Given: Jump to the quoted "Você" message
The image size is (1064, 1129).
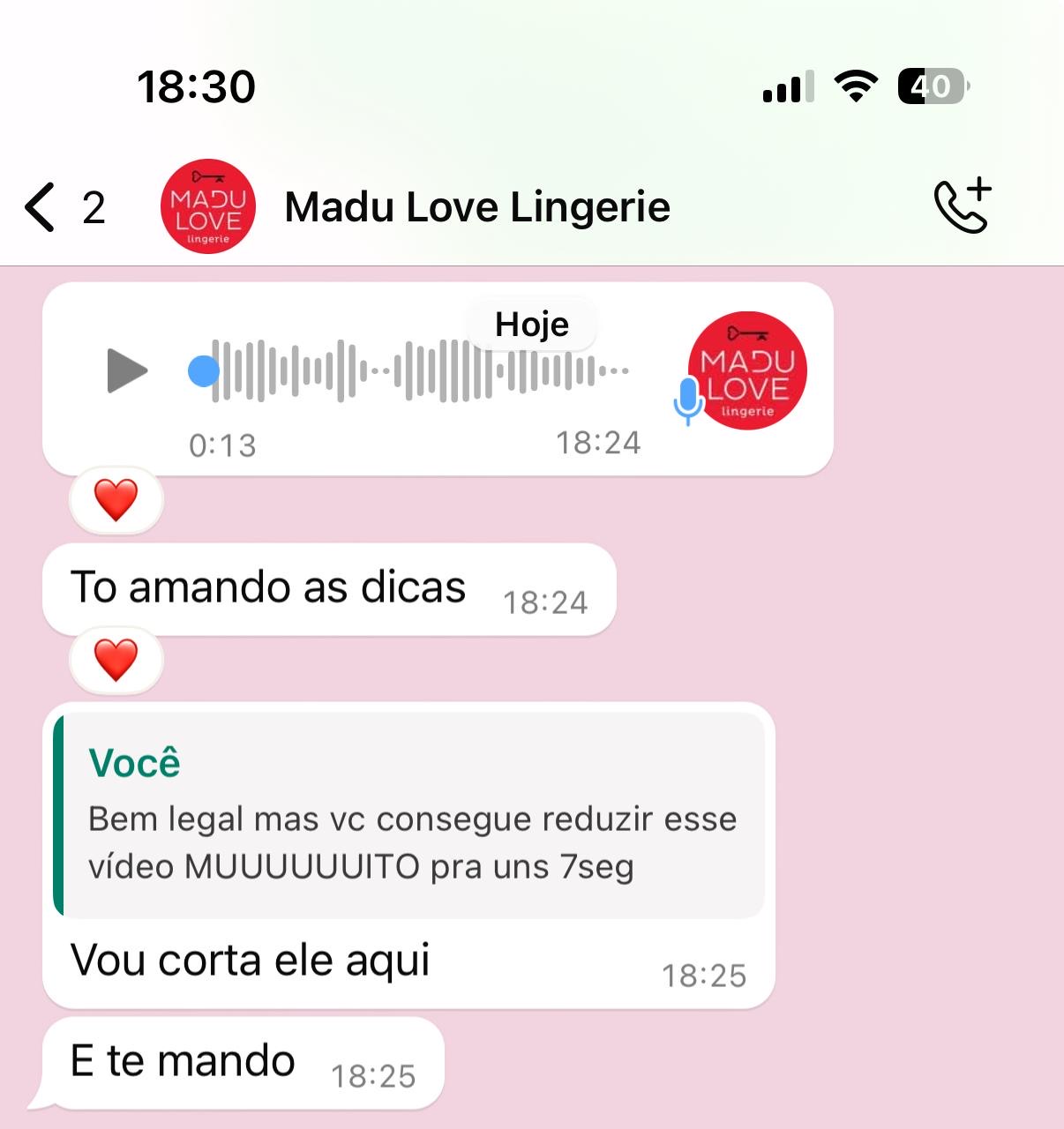Looking at the screenshot, I should [410, 817].
